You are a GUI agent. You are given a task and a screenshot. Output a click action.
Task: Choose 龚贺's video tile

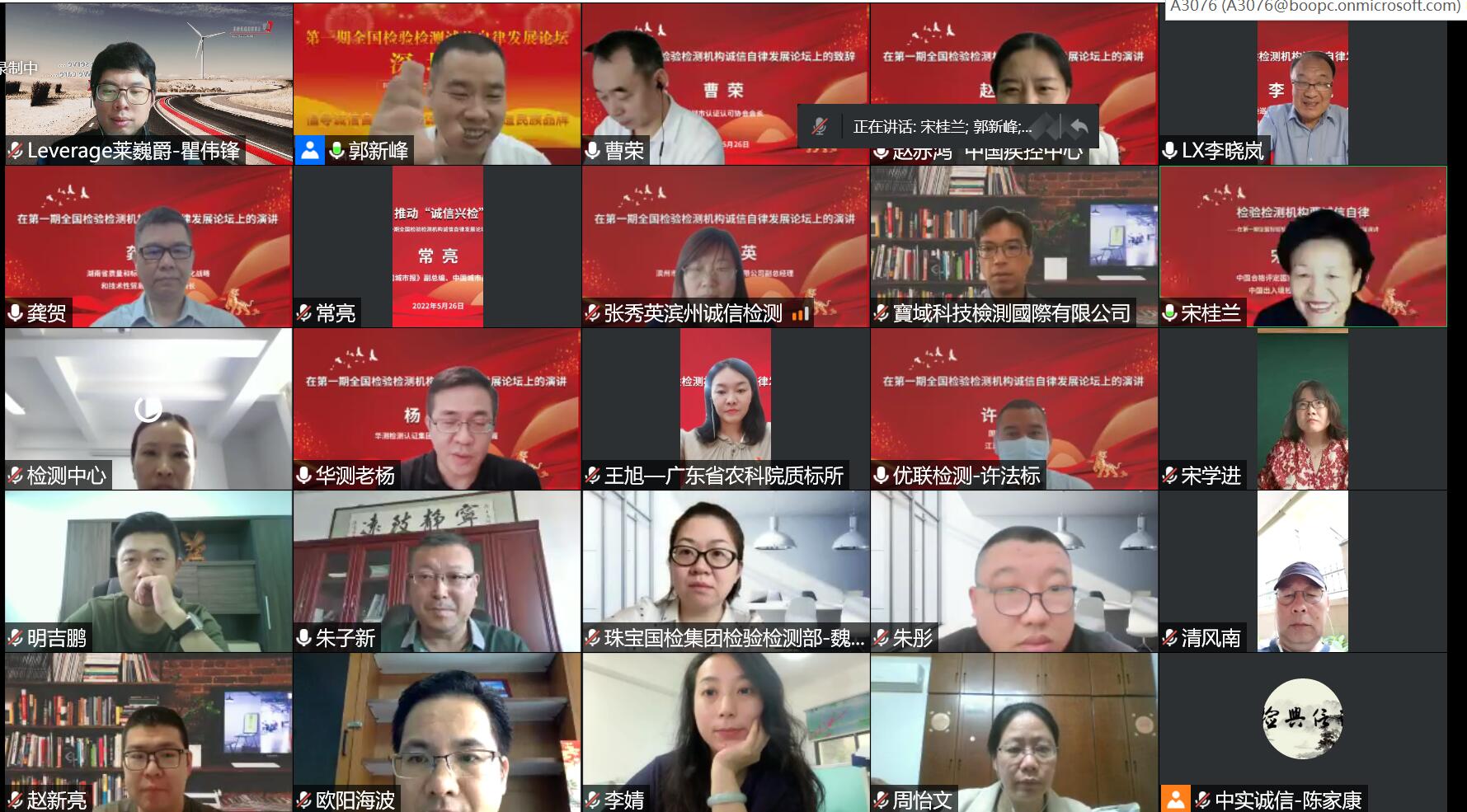(x=148, y=246)
